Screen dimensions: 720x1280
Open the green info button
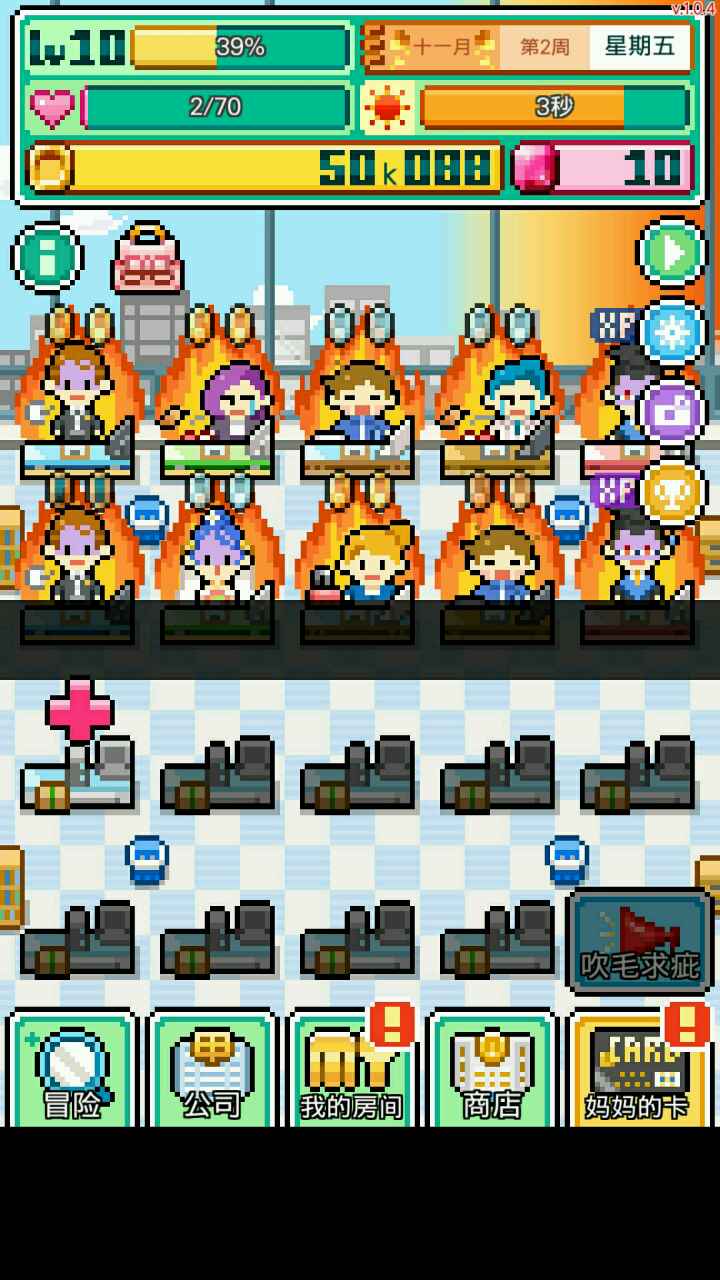[x=46, y=257]
